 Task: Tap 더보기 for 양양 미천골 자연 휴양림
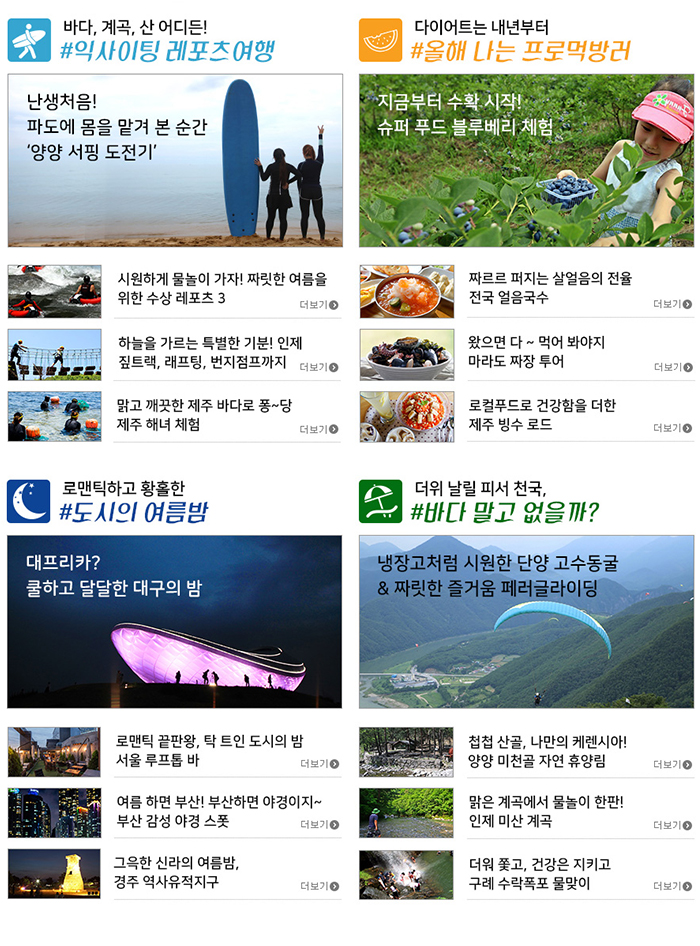672,764
